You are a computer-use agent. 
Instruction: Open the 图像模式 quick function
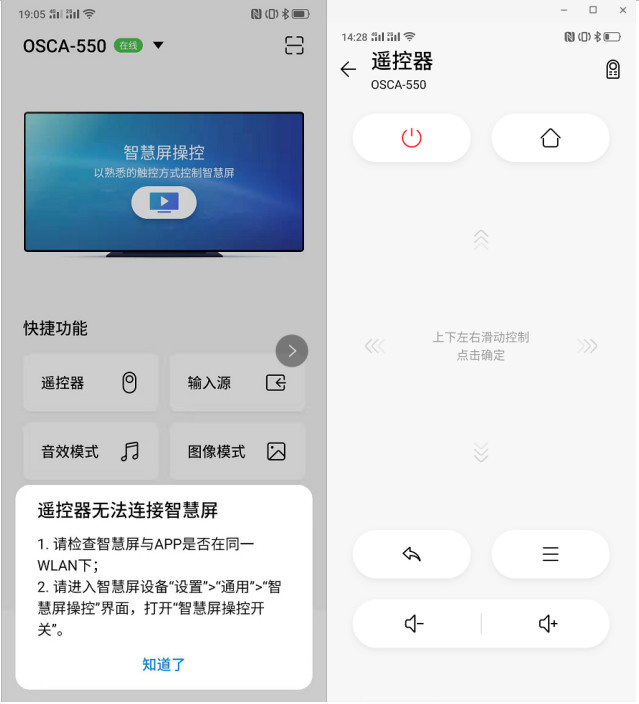tap(237, 451)
